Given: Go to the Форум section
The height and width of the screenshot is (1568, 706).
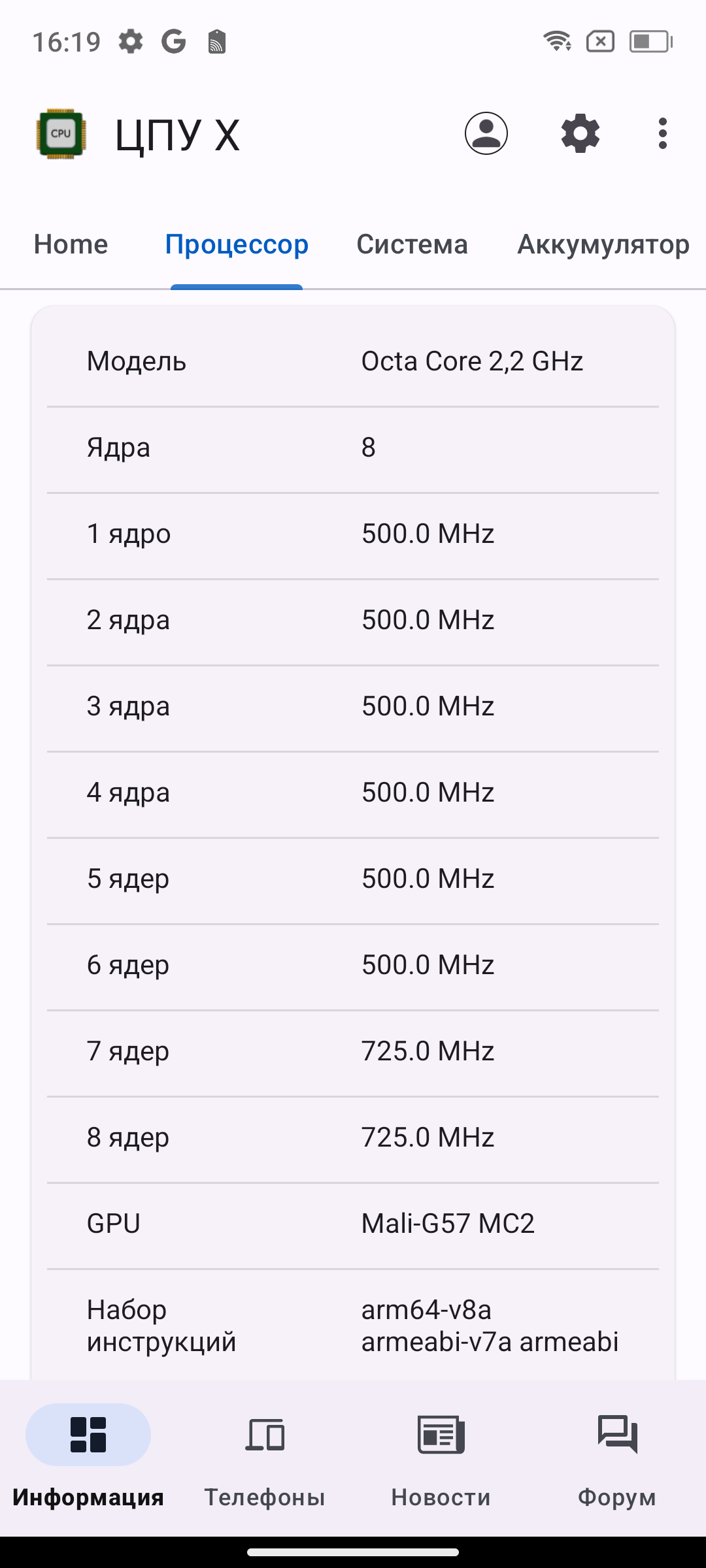Looking at the screenshot, I should click(617, 1458).
